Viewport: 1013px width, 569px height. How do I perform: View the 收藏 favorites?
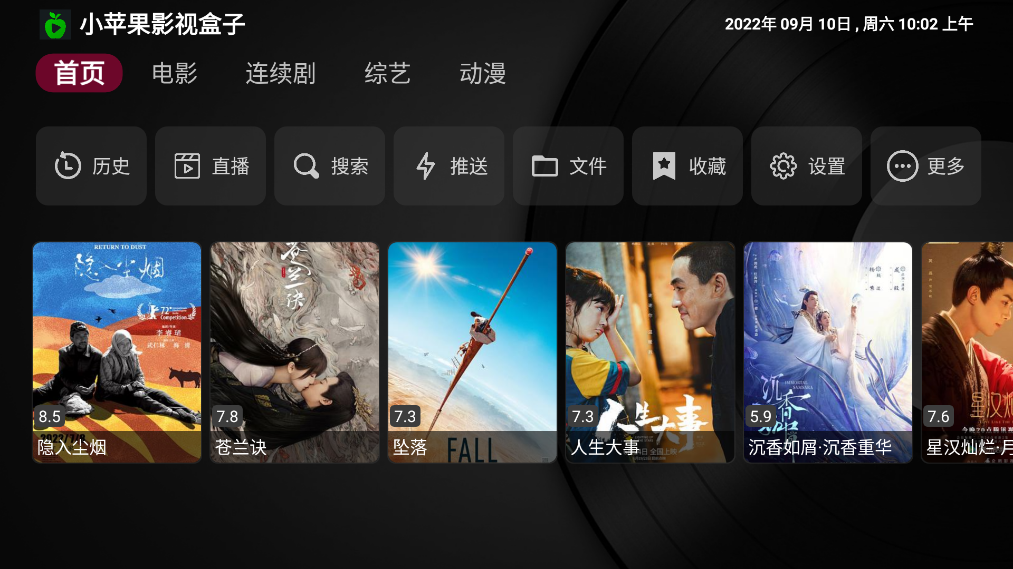pos(686,166)
